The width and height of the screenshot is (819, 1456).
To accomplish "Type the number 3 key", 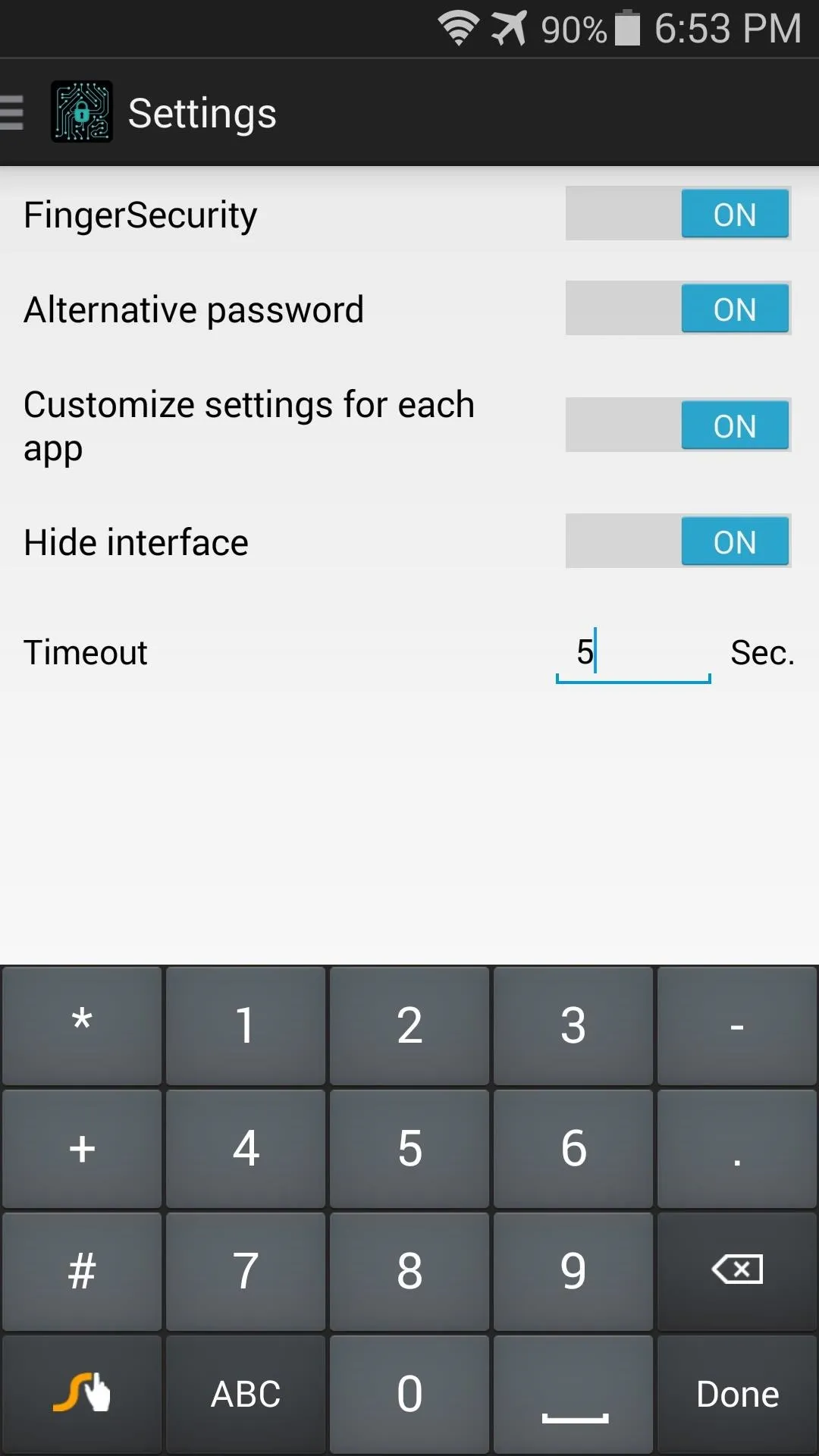I will pos(573,1025).
